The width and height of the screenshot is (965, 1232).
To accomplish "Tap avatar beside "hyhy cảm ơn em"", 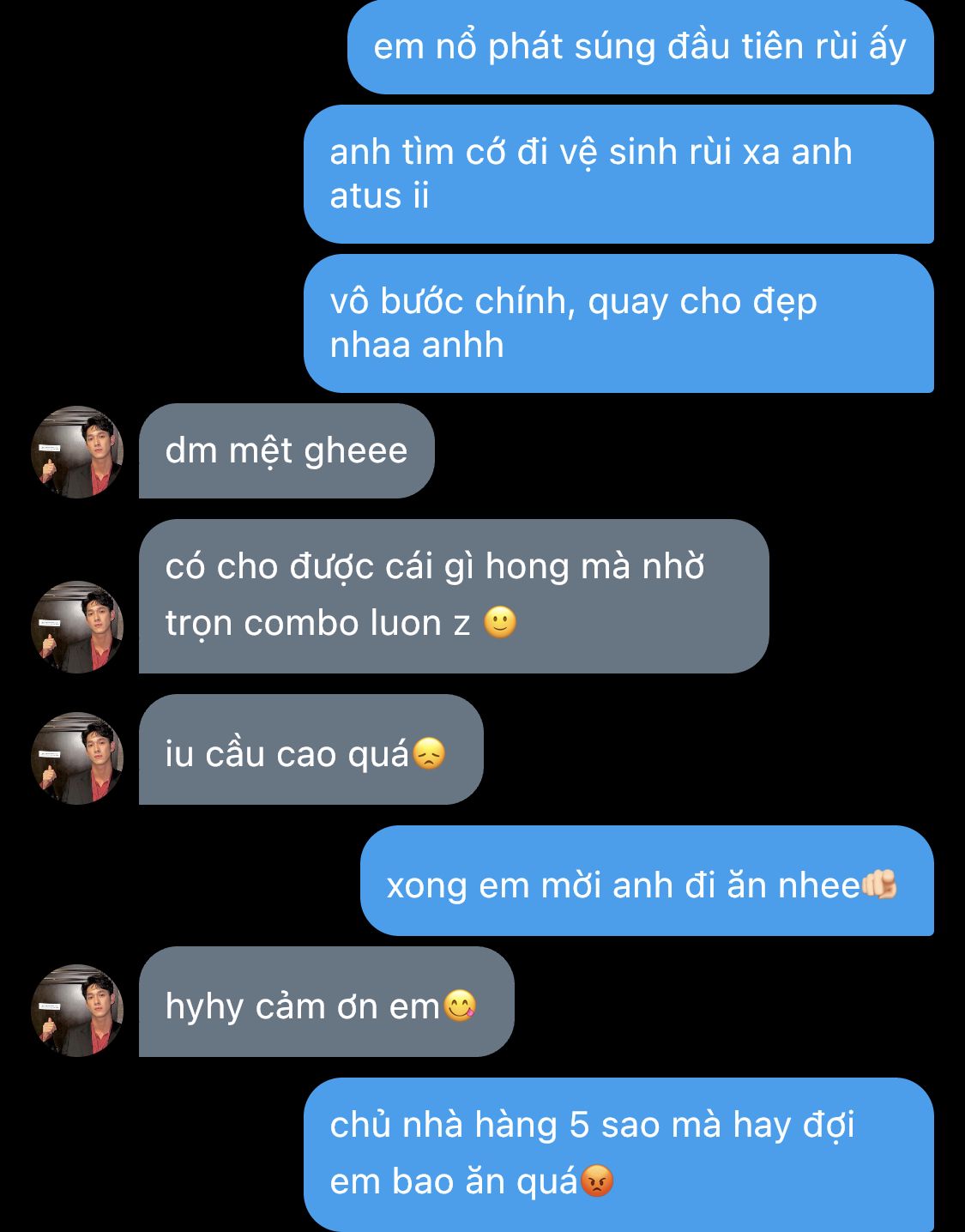I will pyautogui.click(x=77, y=1011).
